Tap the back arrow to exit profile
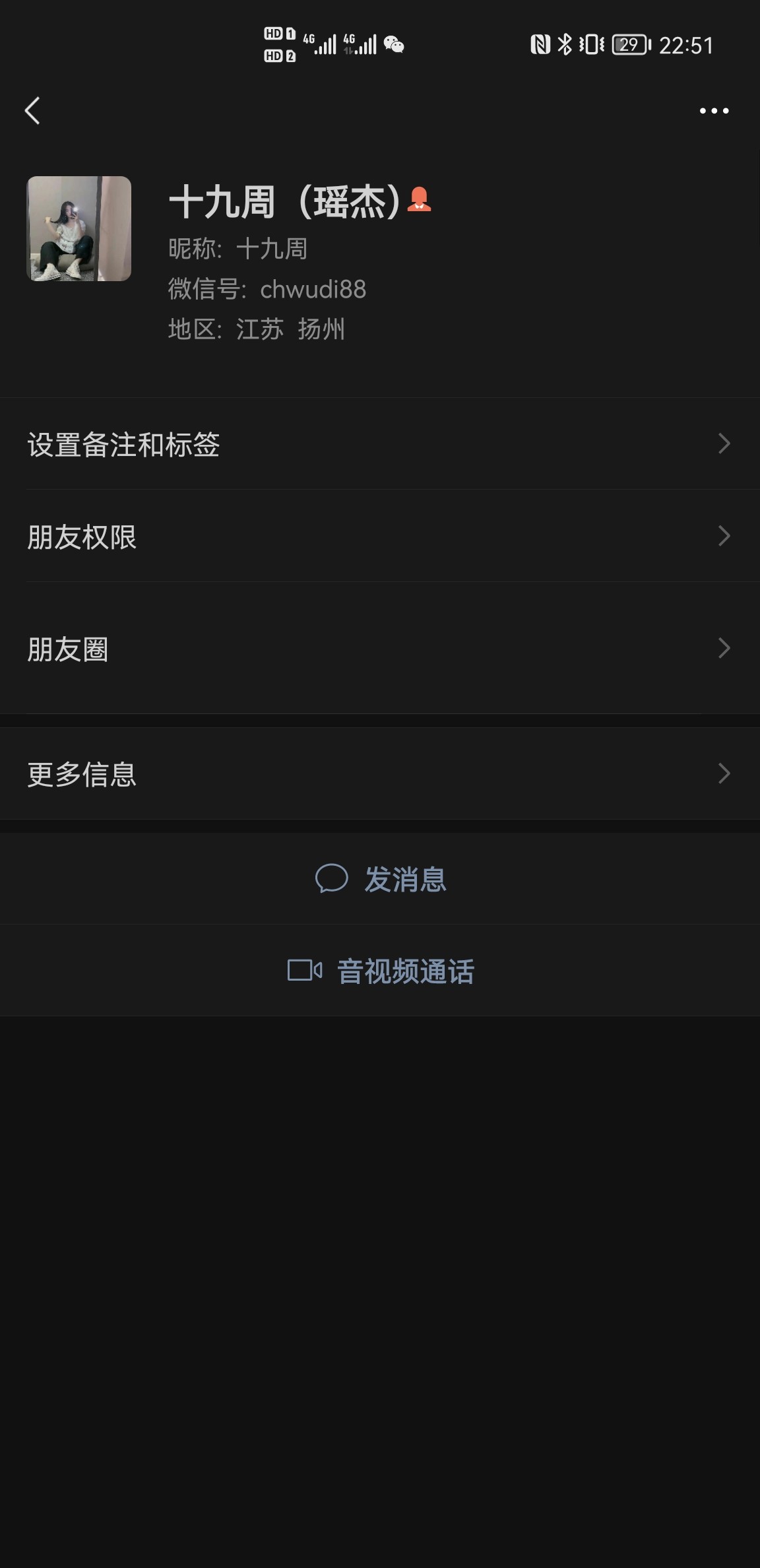Image resolution: width=760 pixels, height=1568 pixels. coord(32,110)
